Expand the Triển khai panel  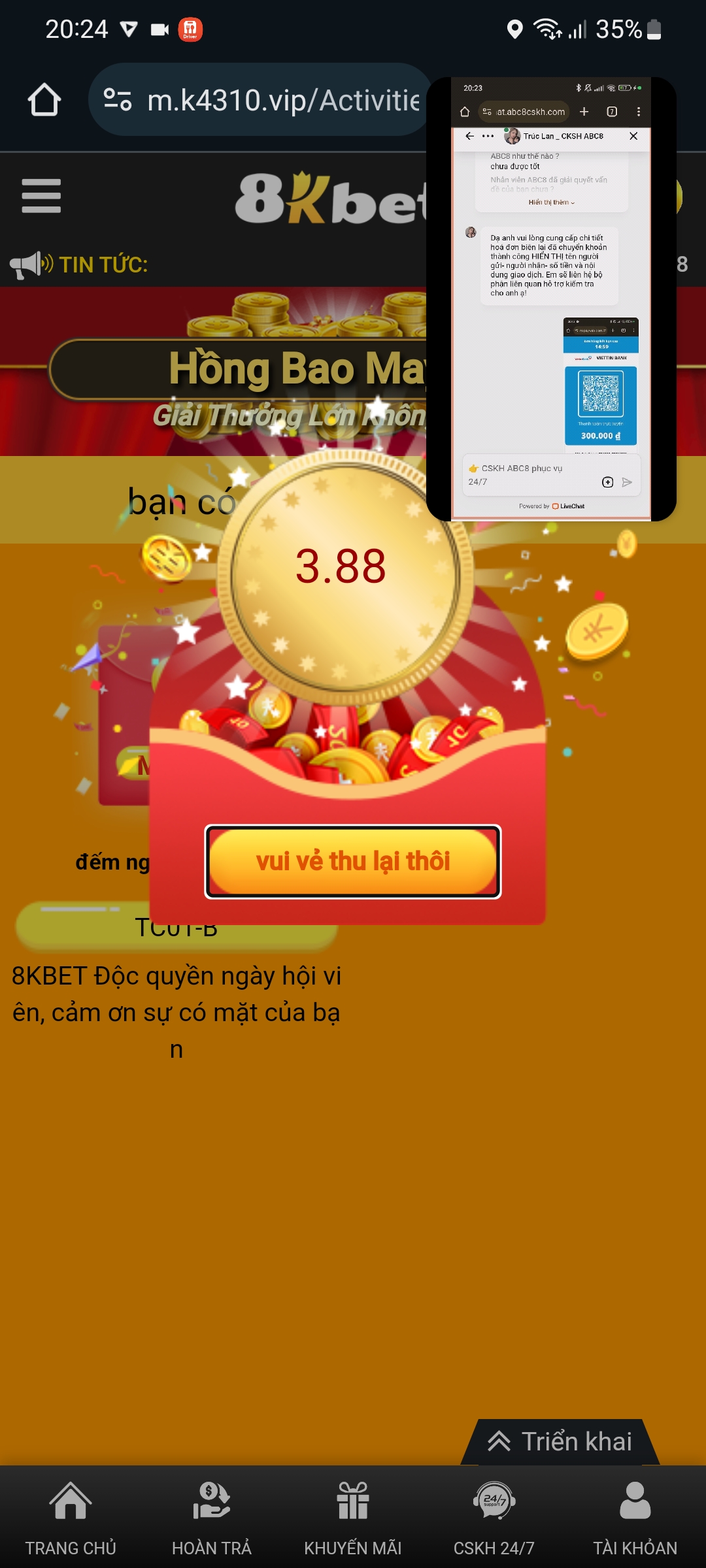[x=560, y=1442]
